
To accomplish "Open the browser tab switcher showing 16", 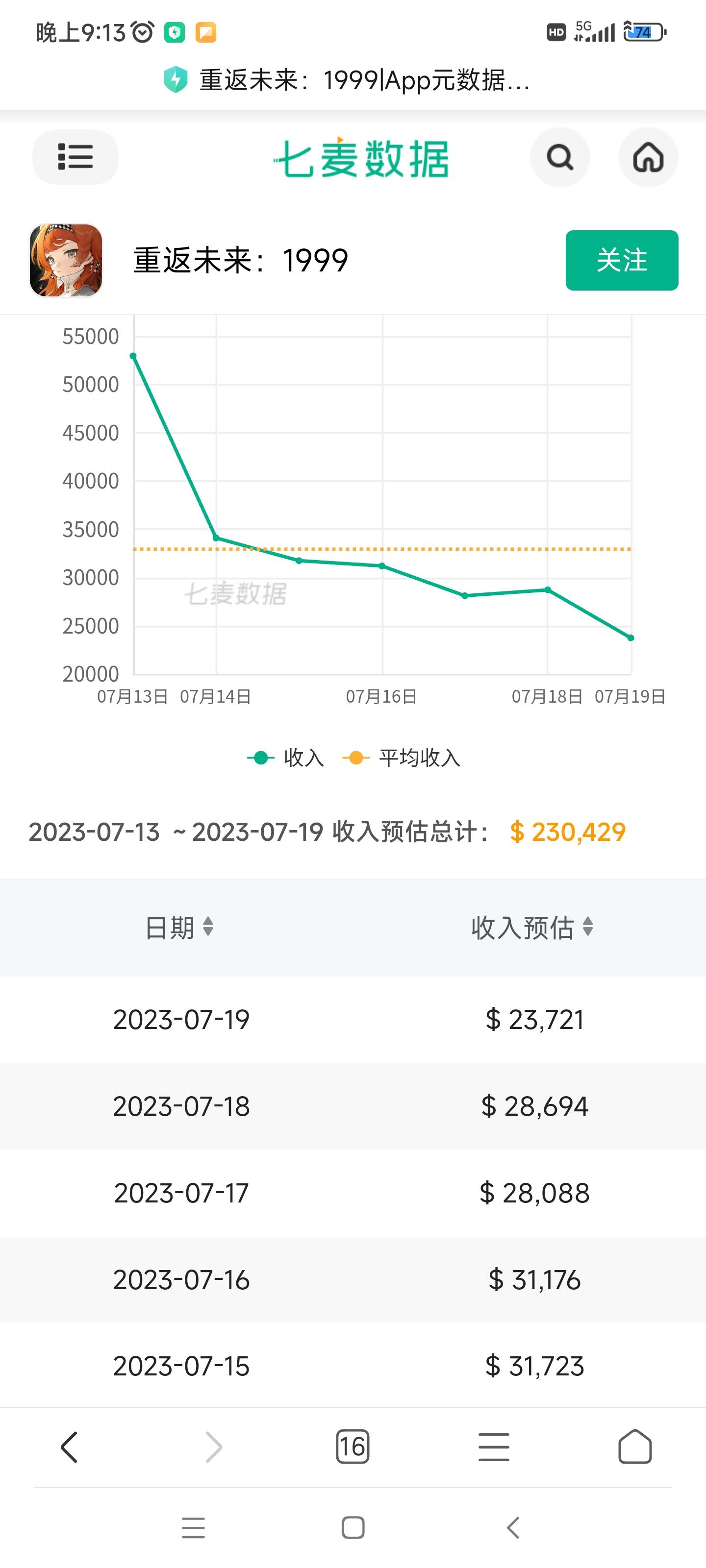I will click(353, 1446).
